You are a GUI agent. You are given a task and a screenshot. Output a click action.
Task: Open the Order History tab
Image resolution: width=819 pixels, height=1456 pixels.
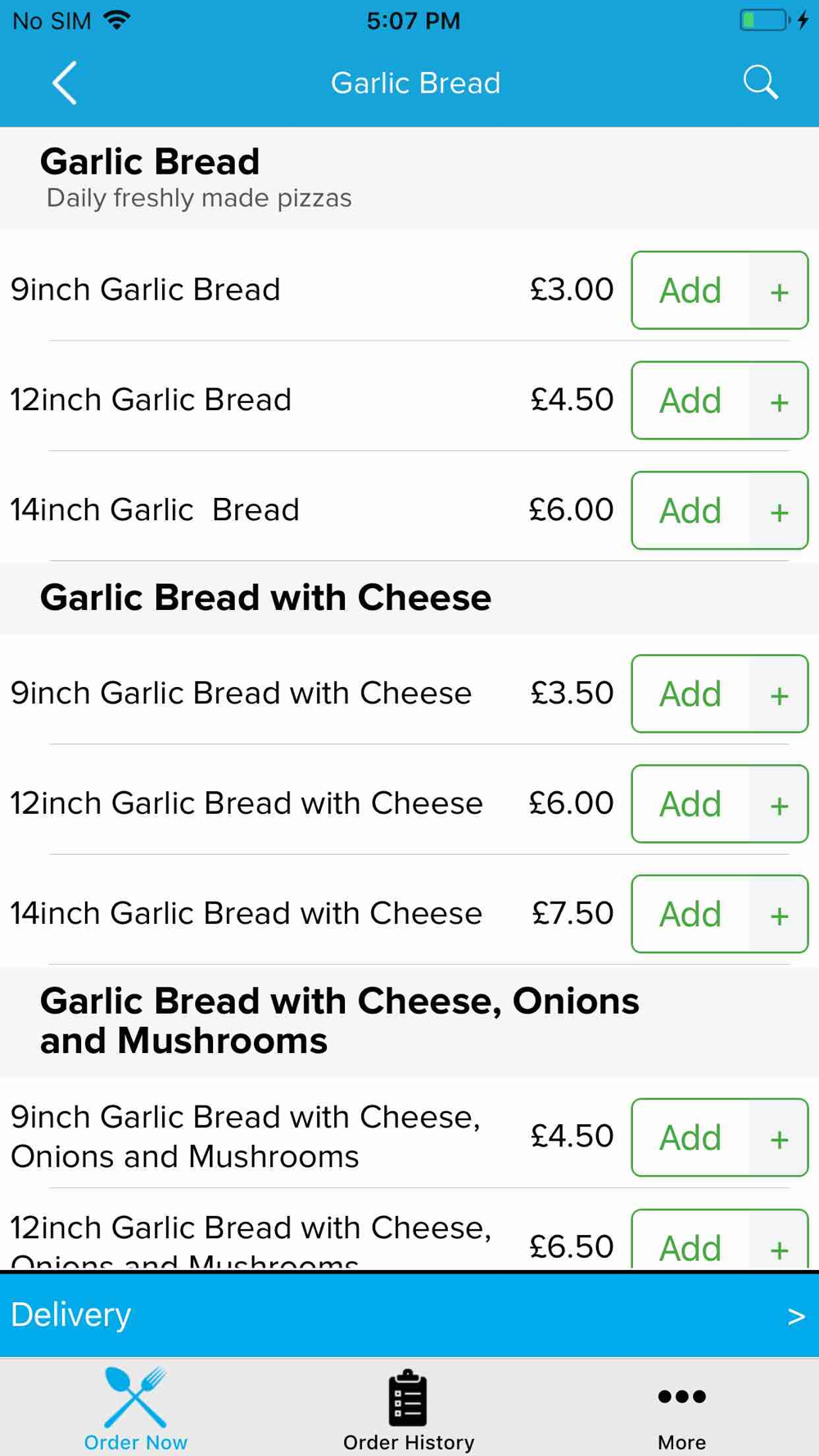point(409,1409)
